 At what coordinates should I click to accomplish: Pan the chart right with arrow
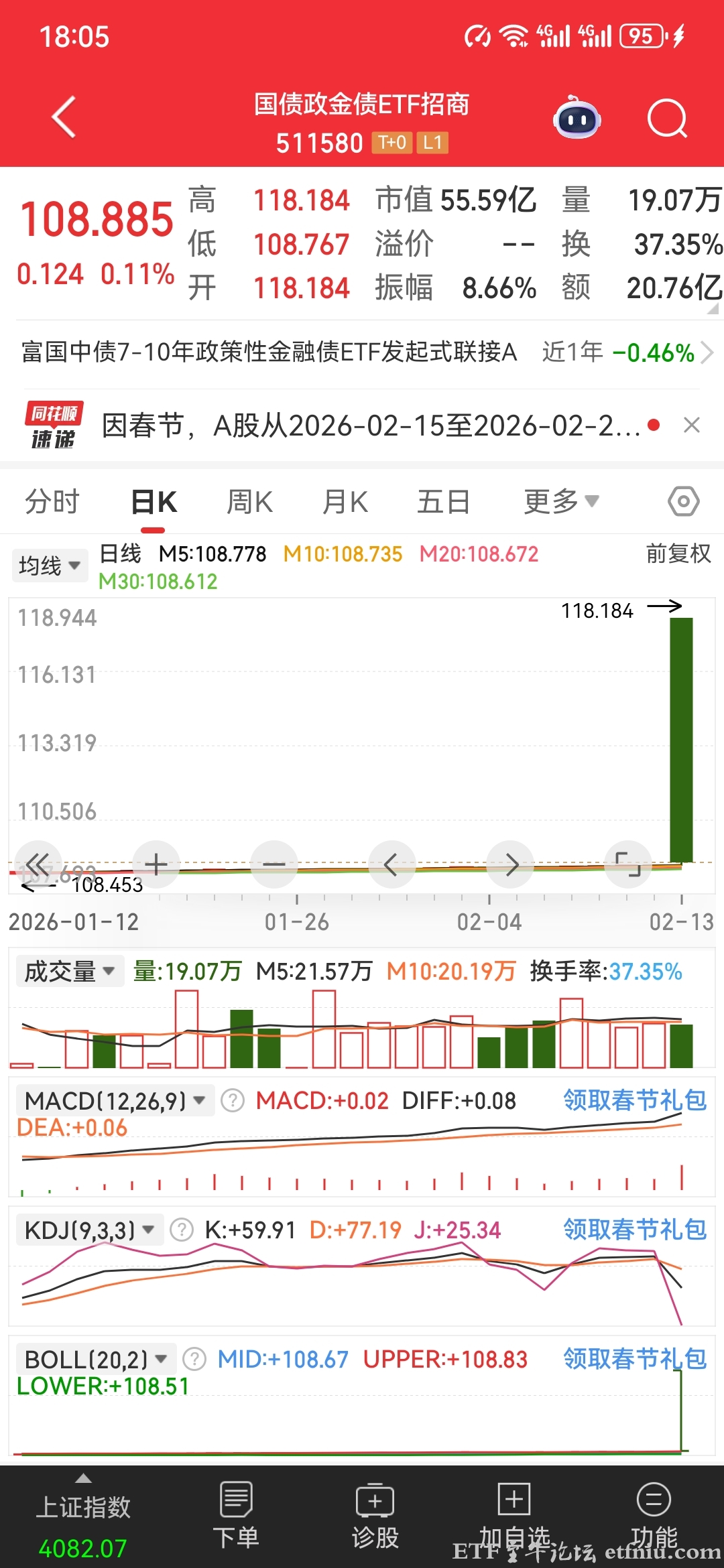pos(510,864)
